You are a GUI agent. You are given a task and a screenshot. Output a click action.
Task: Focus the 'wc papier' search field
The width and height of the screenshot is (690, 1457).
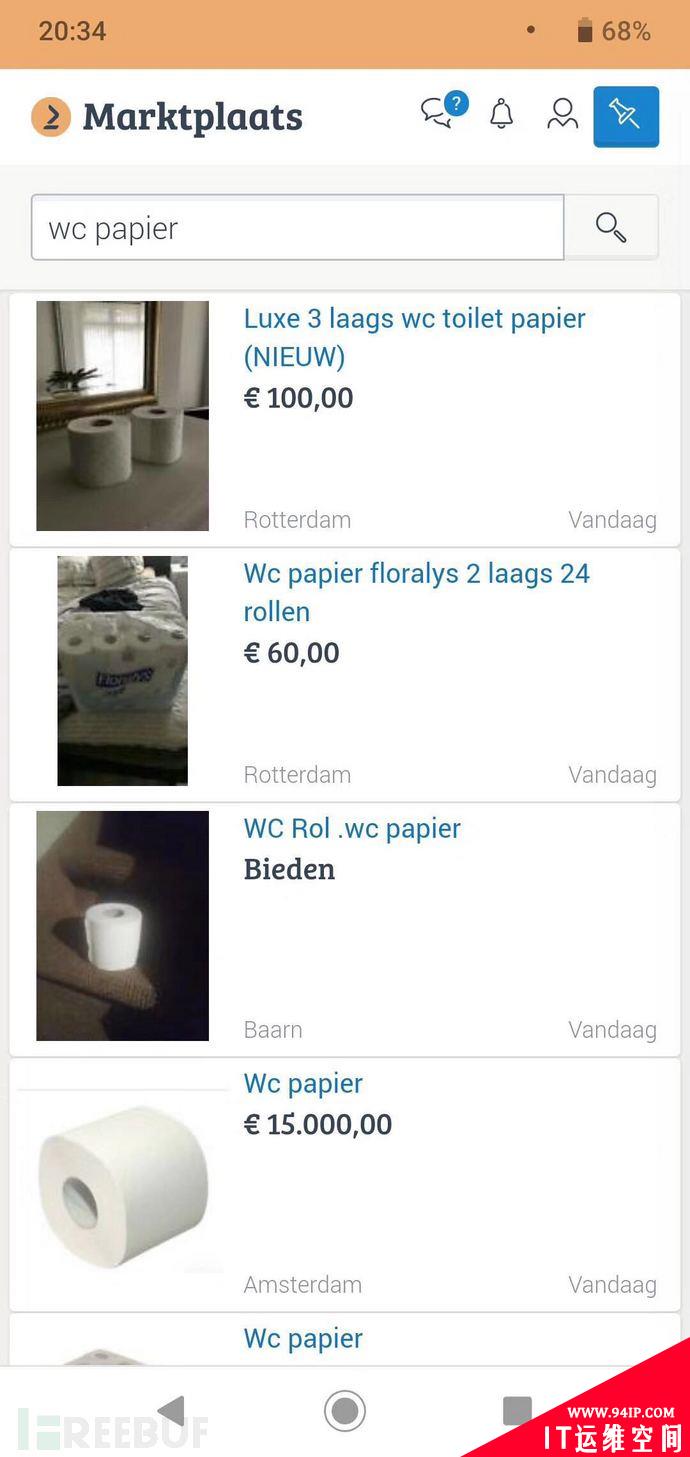point(297,228)
